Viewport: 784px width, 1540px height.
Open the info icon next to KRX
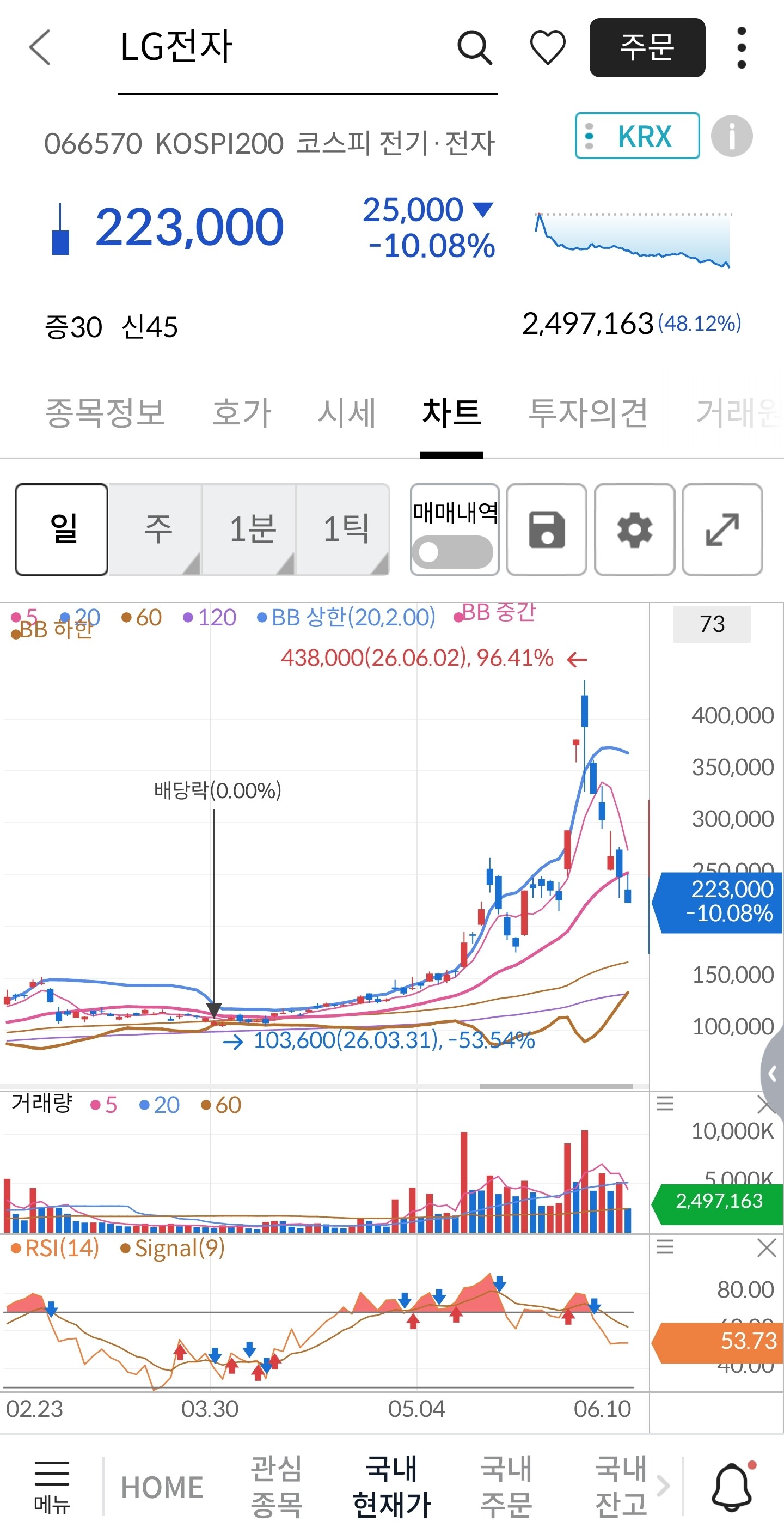pos(731,136)
